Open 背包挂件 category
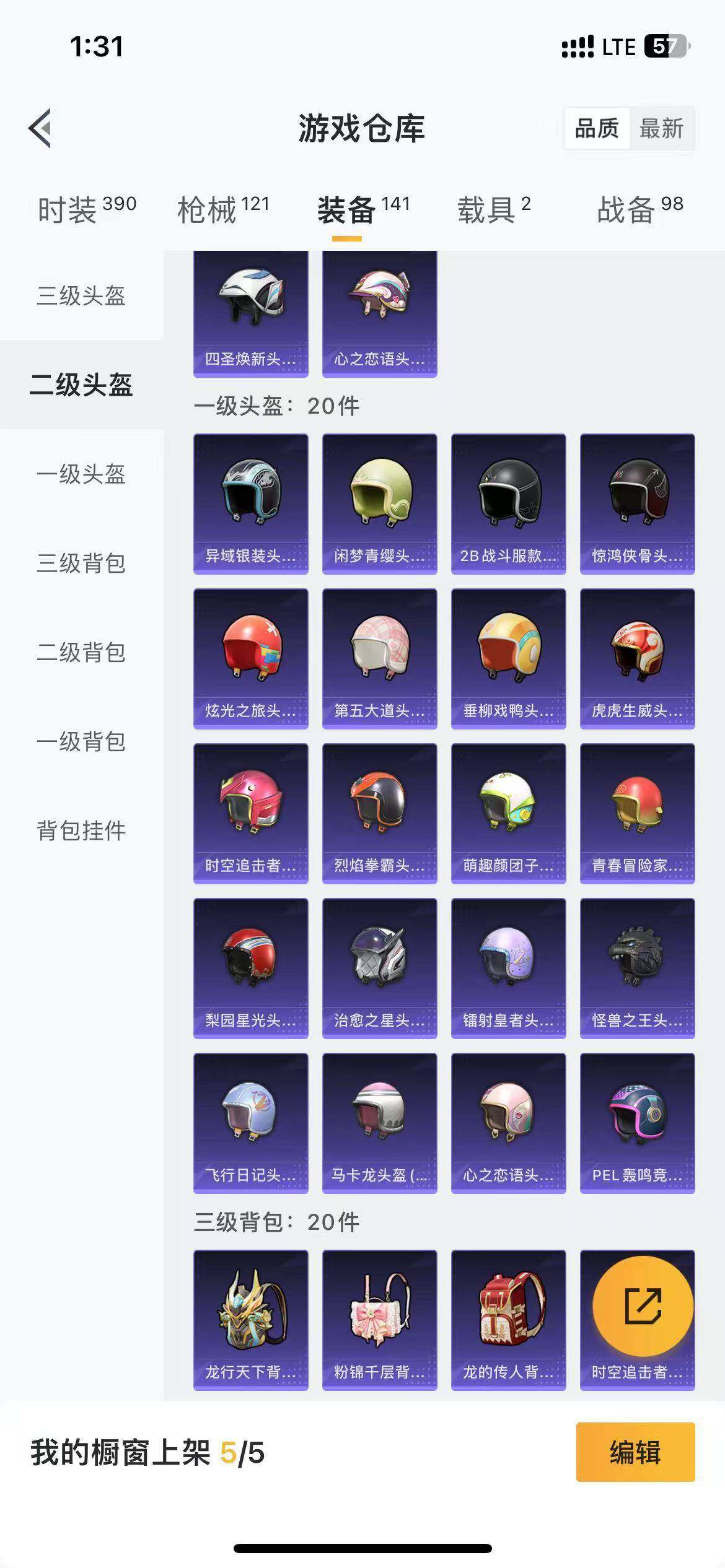Screen dimensions: 725x1568 point(81,830)
